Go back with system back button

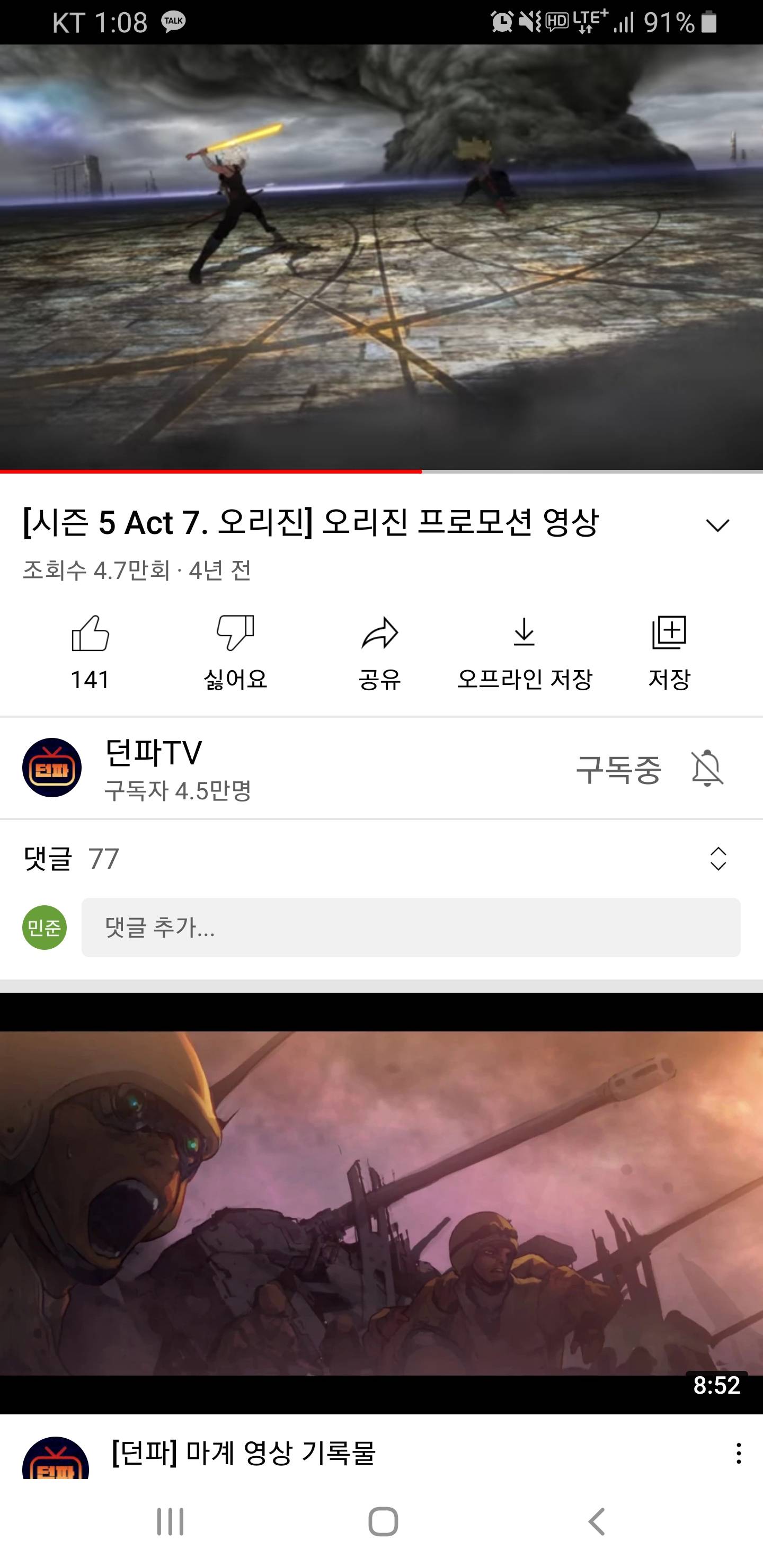[x=596, y=1521]
